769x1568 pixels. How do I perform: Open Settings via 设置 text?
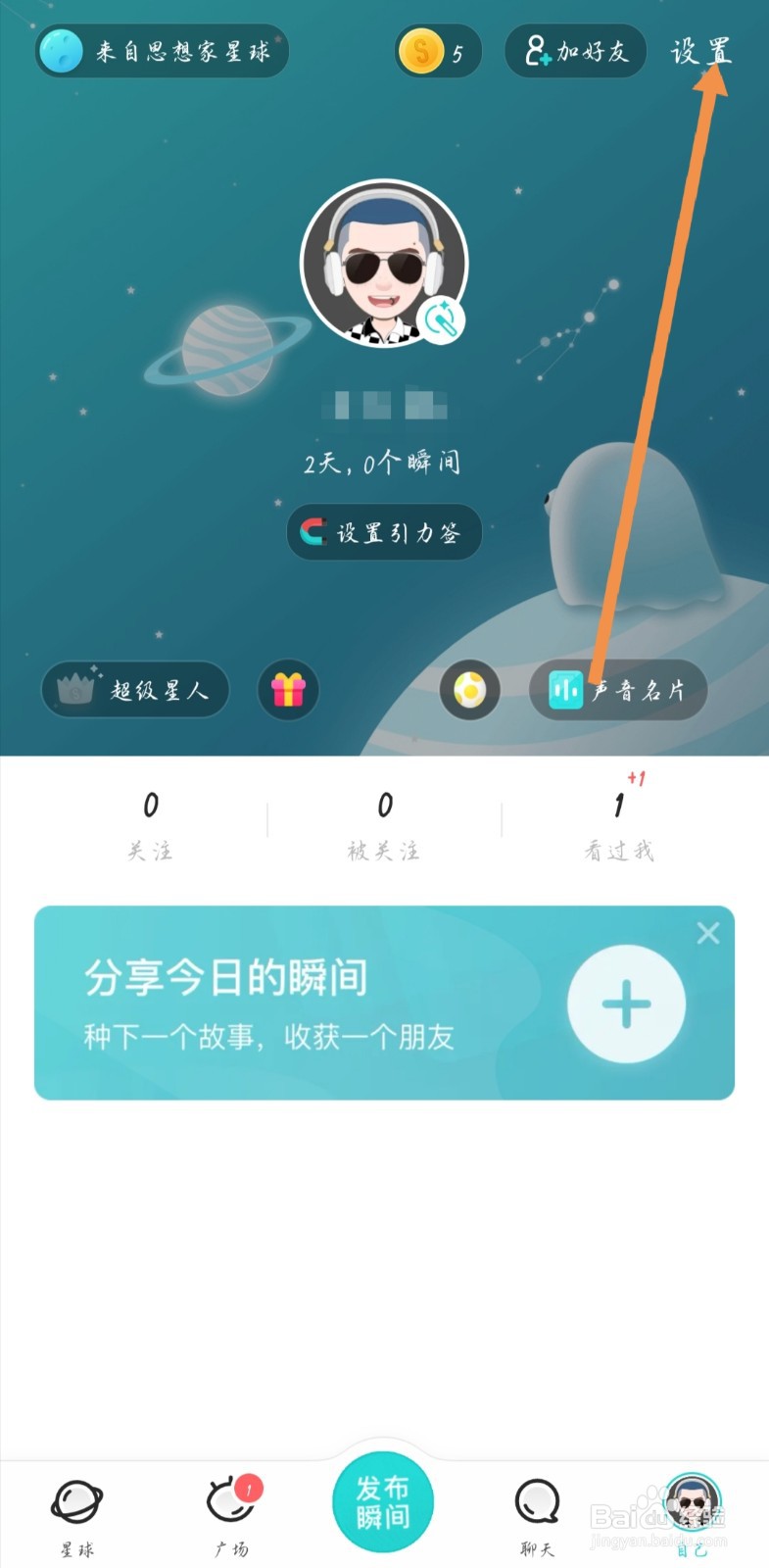[x=701, y=51]
